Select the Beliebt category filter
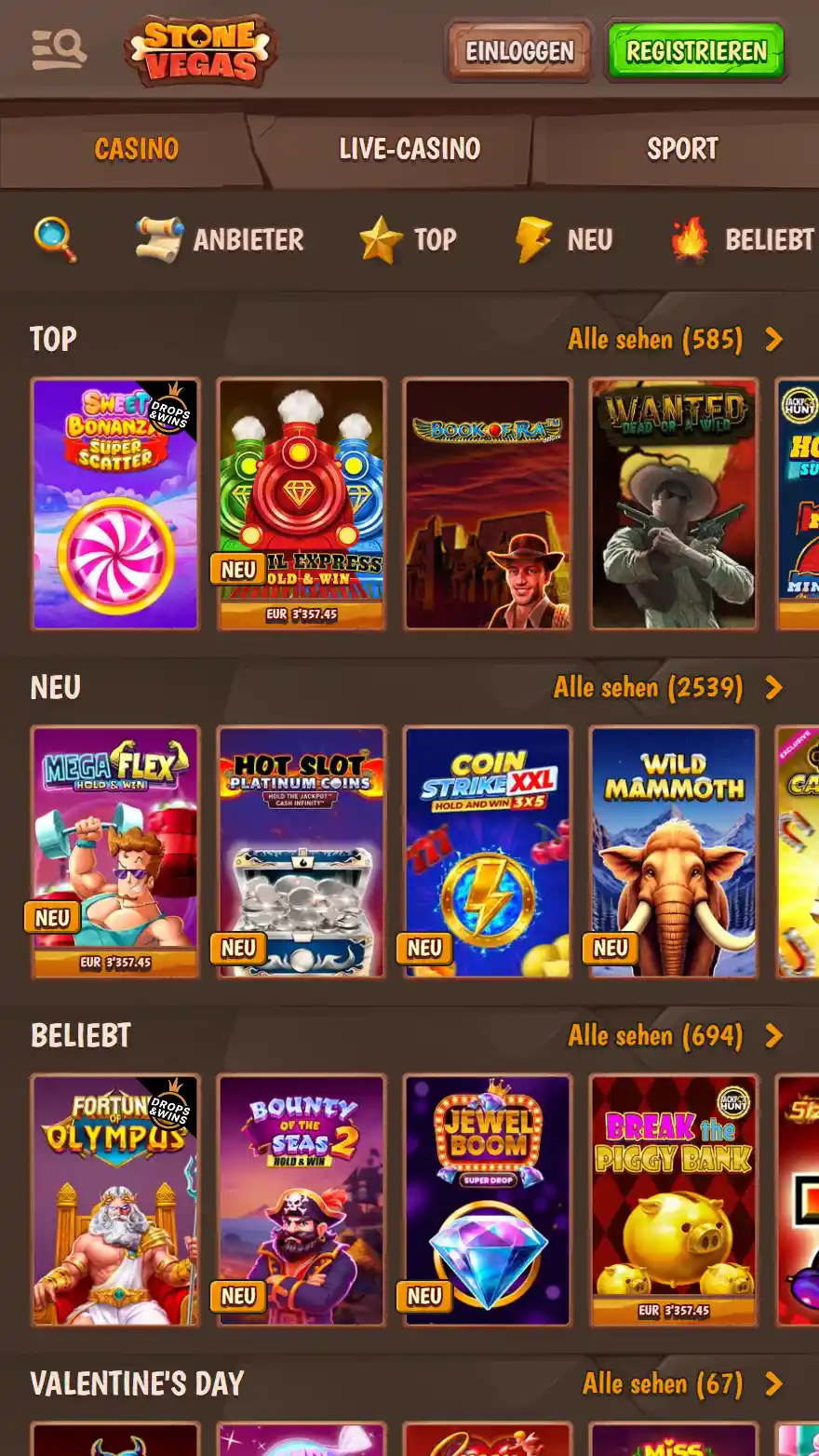The height and width of the screenshot is (1456, 819). click(x=745, y=240)
